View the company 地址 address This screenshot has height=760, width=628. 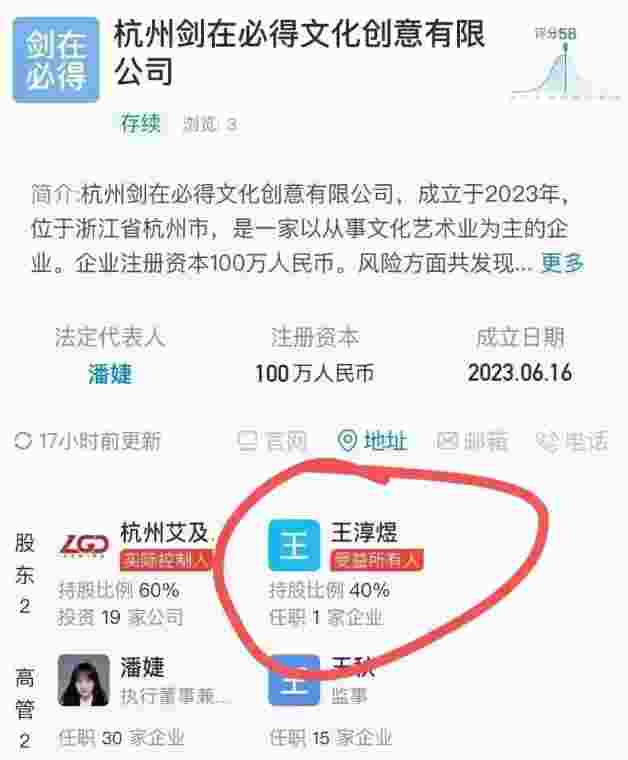[x=372, y=441]
